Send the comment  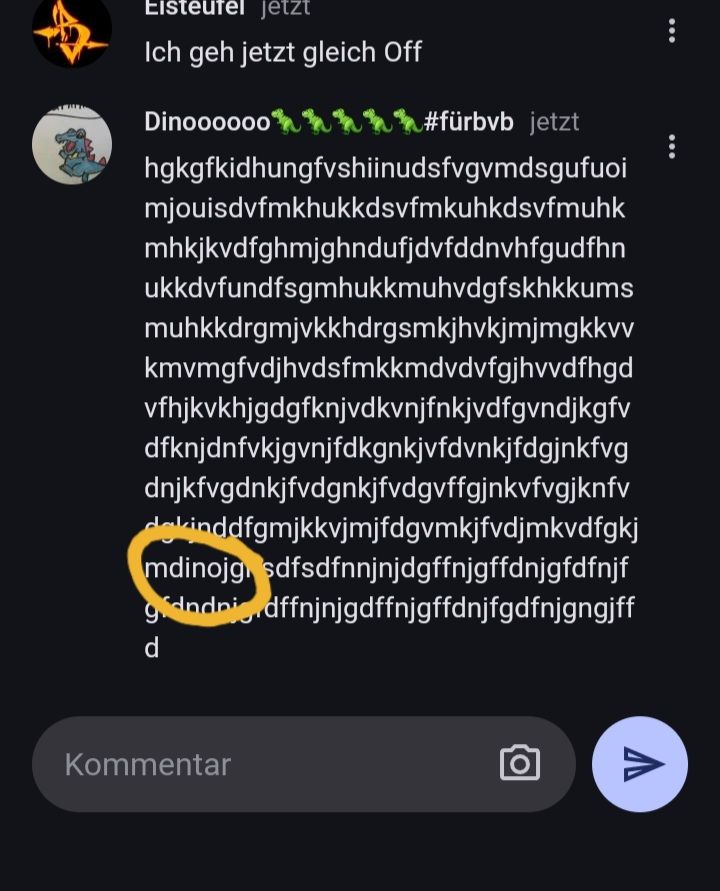click(x=640, y=764)
